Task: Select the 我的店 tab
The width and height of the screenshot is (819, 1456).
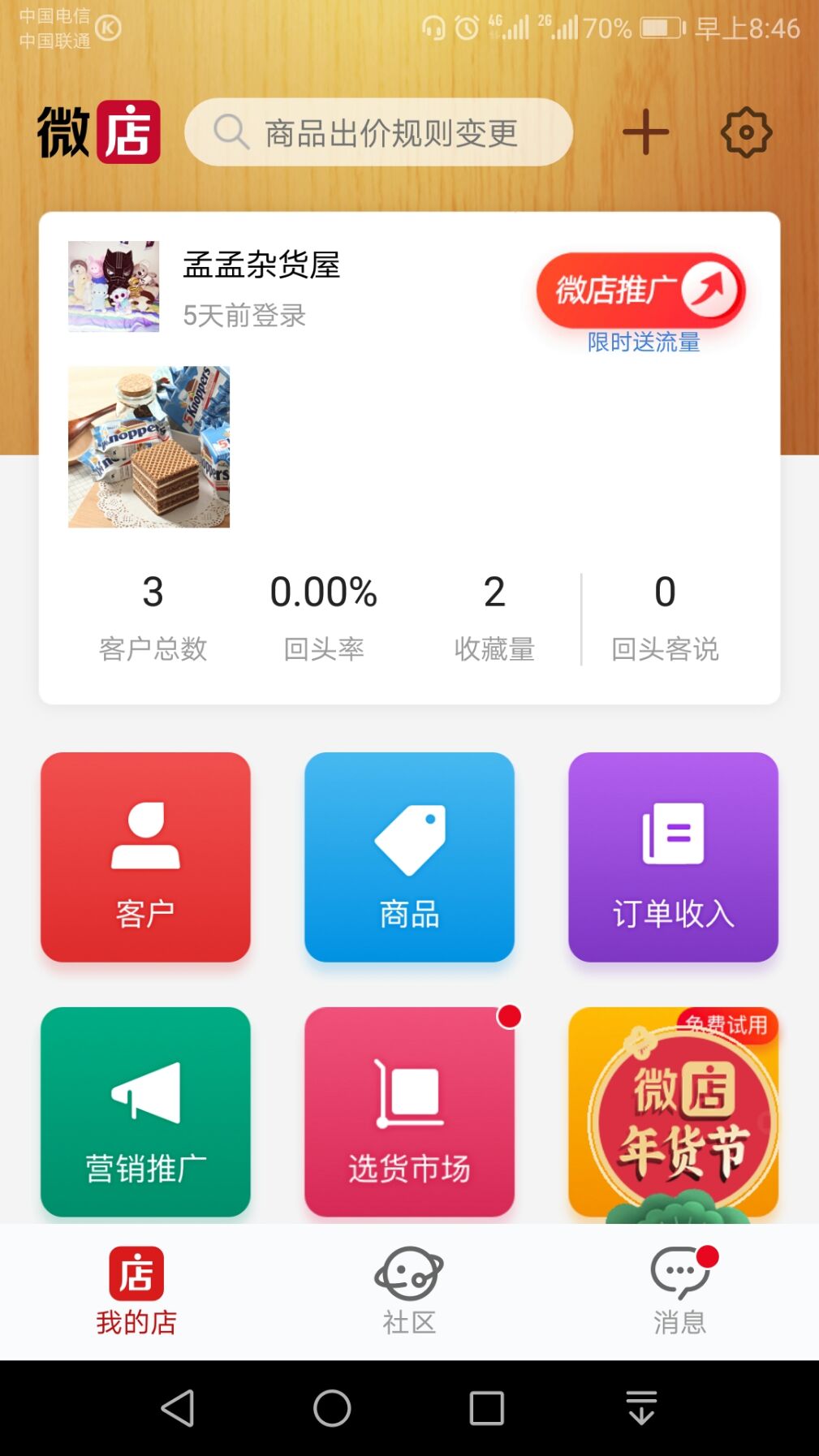Action: point(136,1290)
